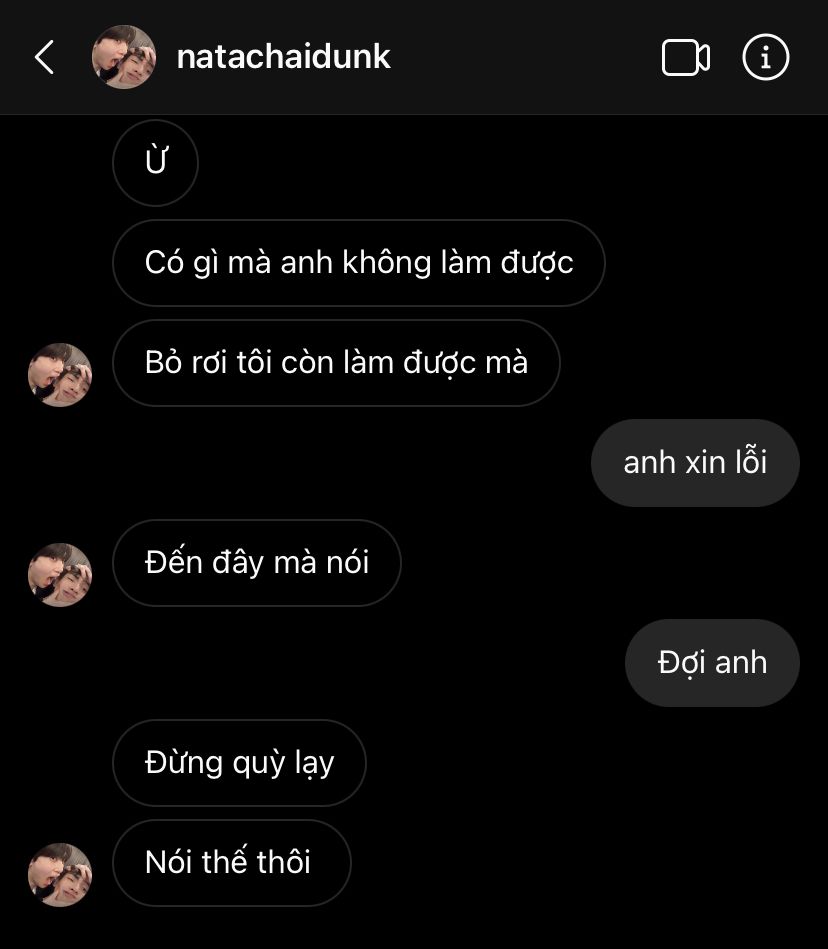Start a video call with natachaidunk
The image size is (828, 949).
tap(685, 58)
